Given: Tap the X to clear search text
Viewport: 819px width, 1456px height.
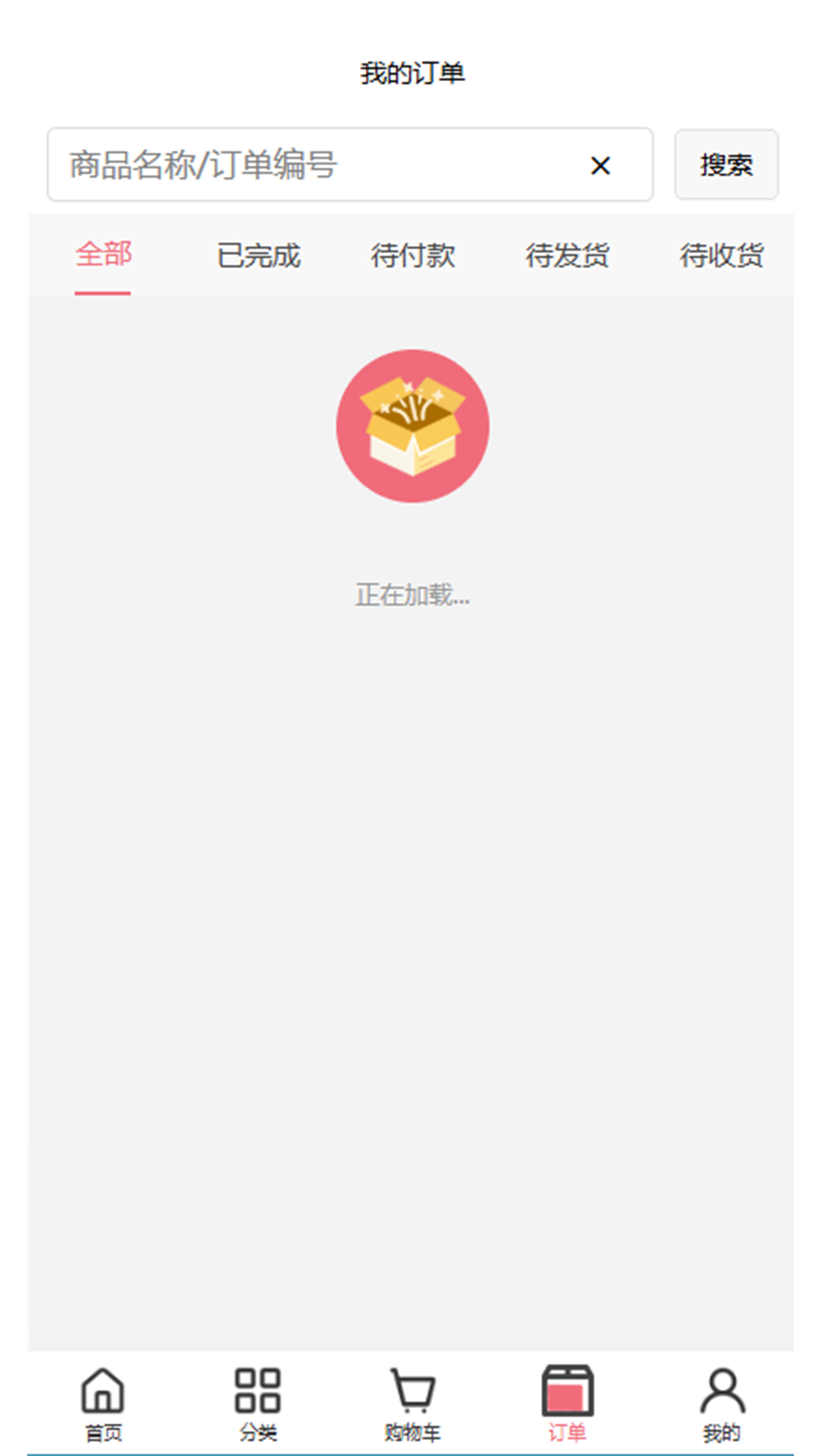Looking at the screenshot, I should (x=601, y=165).
